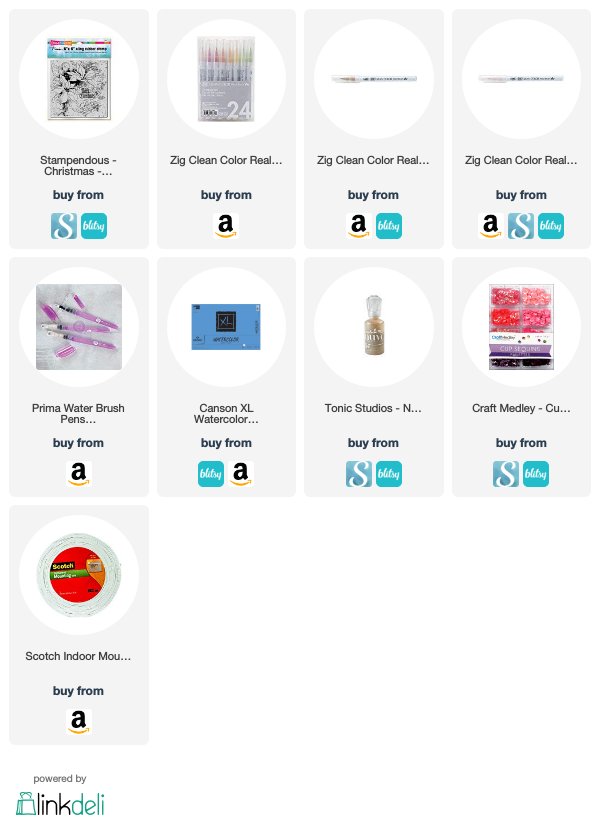Buy the Stampendous stamp from Blitsy
The width and height of the screenshot is (600, 825).
93,227
